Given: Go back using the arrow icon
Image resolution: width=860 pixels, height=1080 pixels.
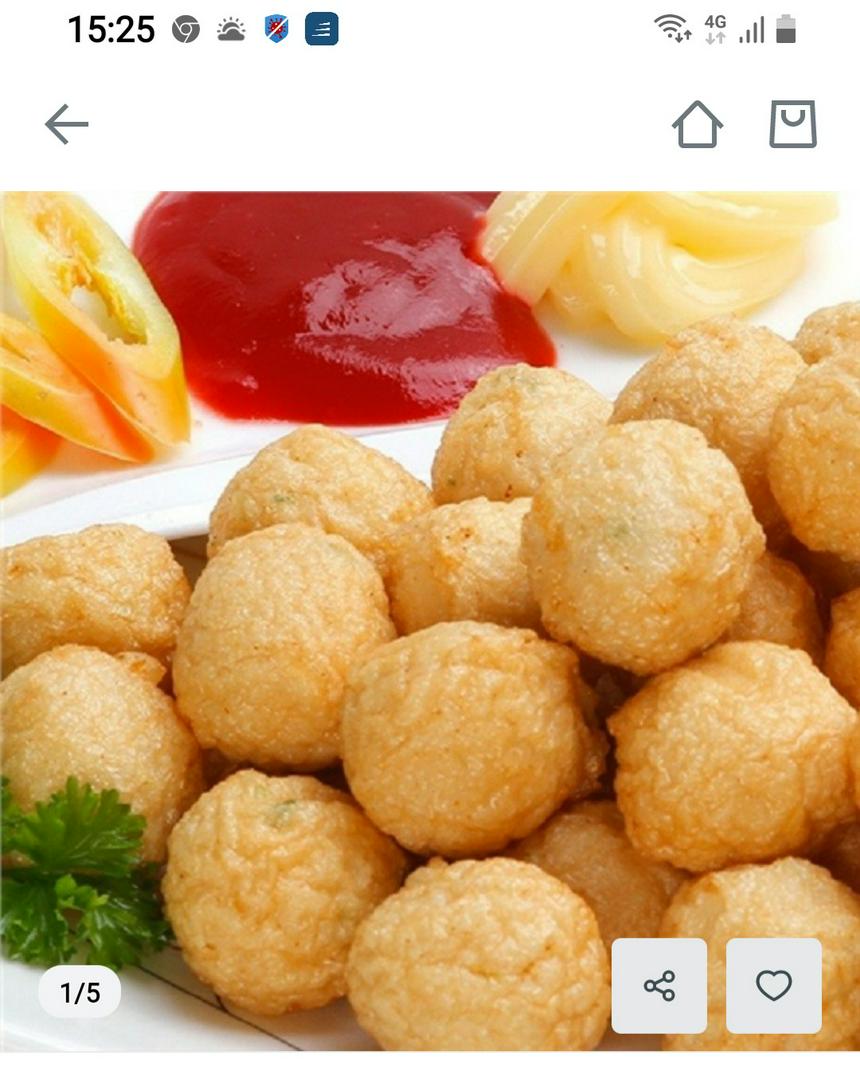Looking at the screenshot, I should 64,123.
